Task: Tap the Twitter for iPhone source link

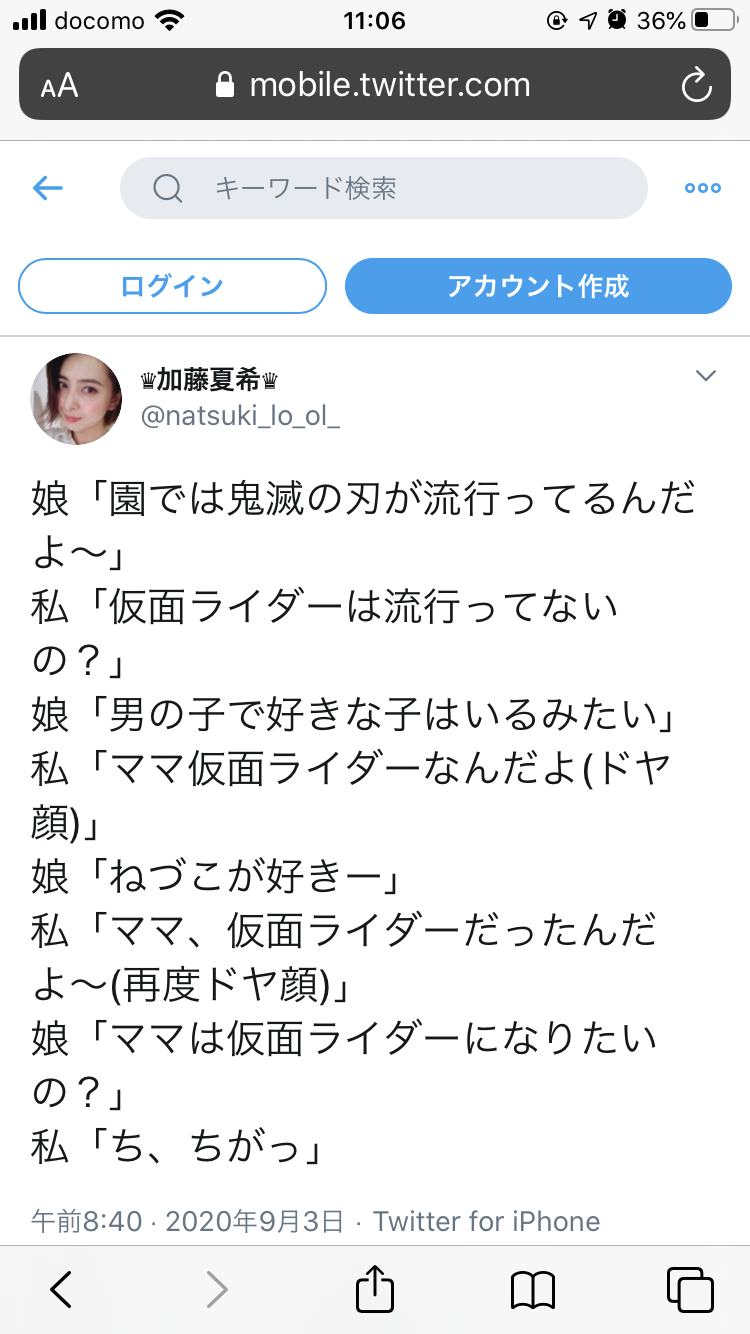Action: (486, 1221)
